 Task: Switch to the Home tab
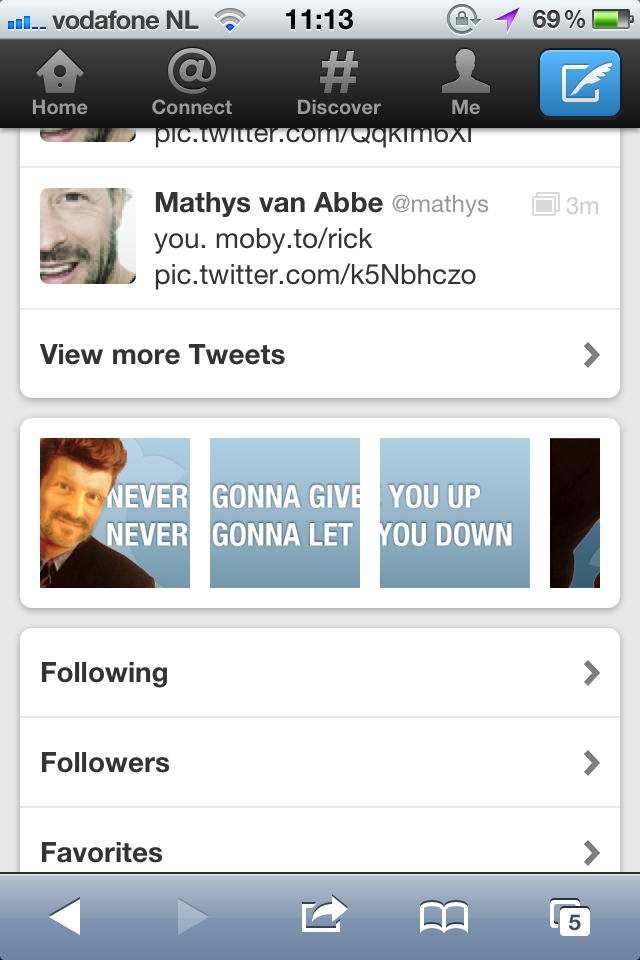click(x=60, y=83)
